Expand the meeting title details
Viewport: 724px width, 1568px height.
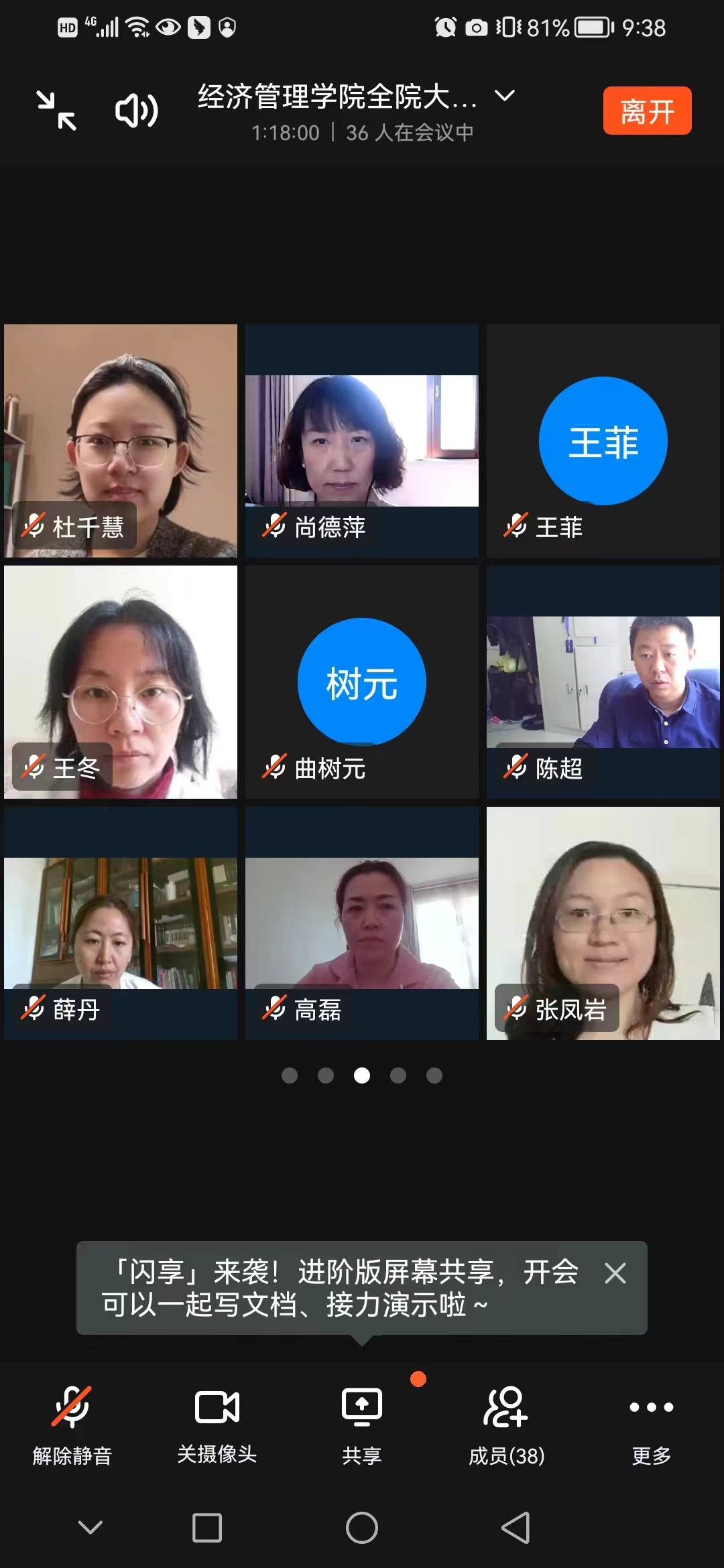tap(504, 96)
